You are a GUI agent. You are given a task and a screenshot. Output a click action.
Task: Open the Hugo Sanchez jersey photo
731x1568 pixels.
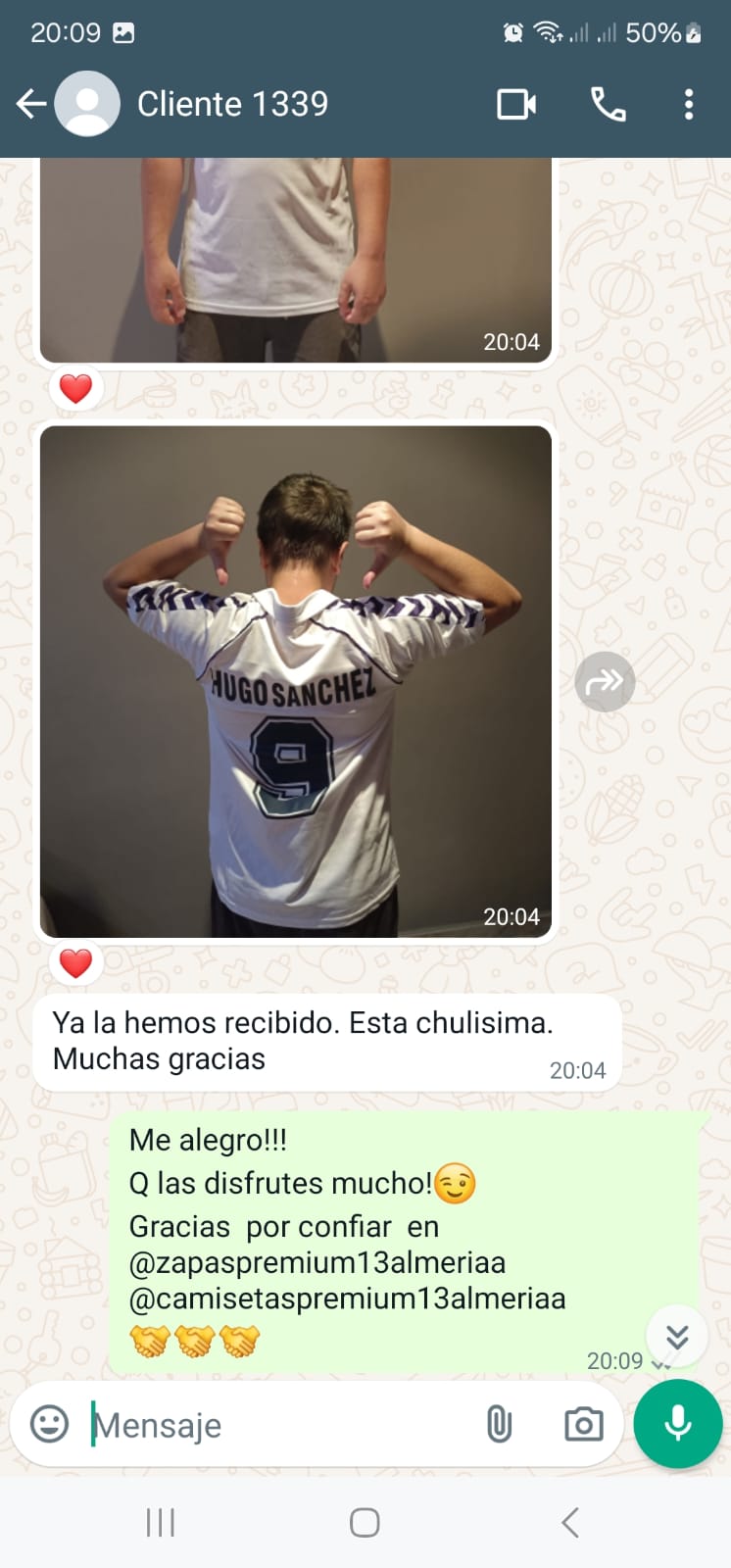pos(296,681)
